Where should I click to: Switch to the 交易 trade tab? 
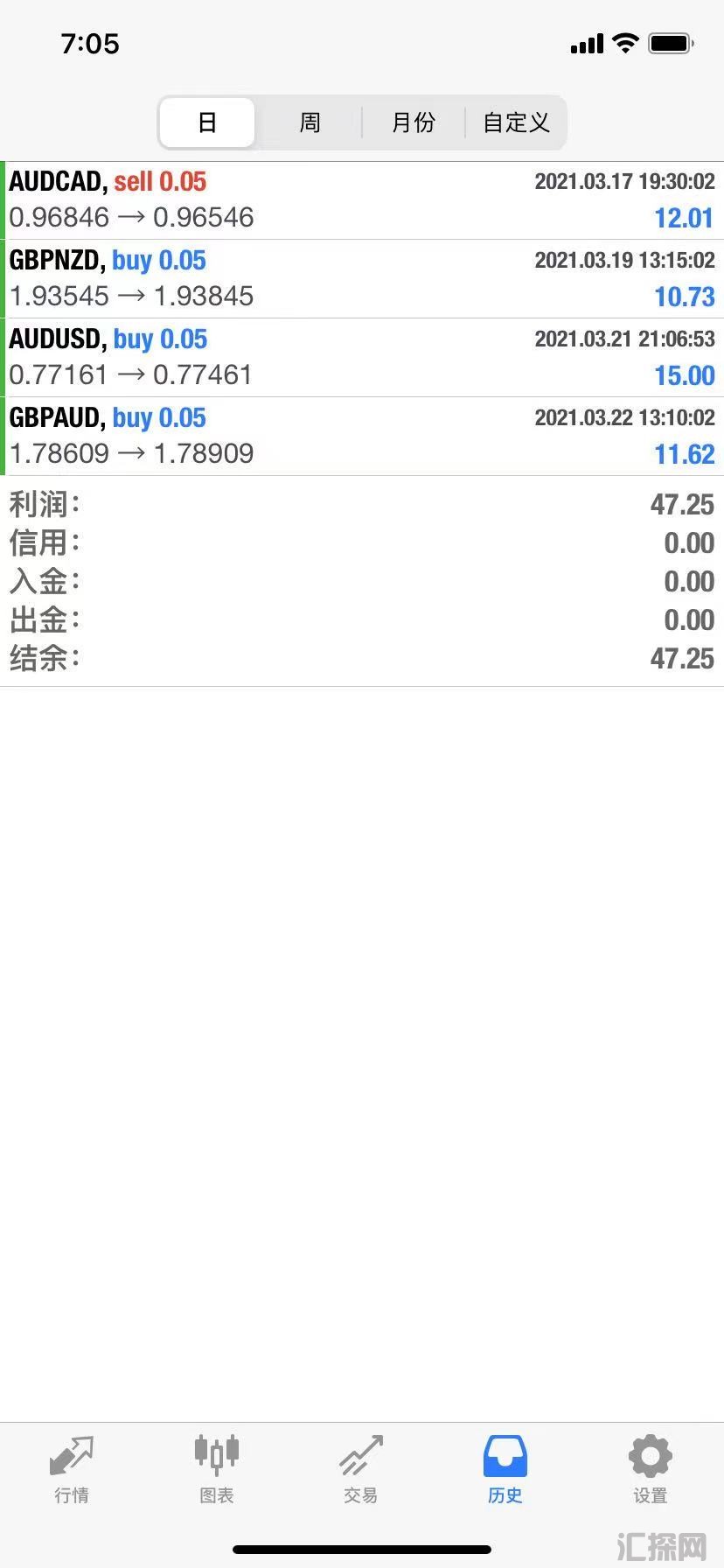pos(361,1470)
